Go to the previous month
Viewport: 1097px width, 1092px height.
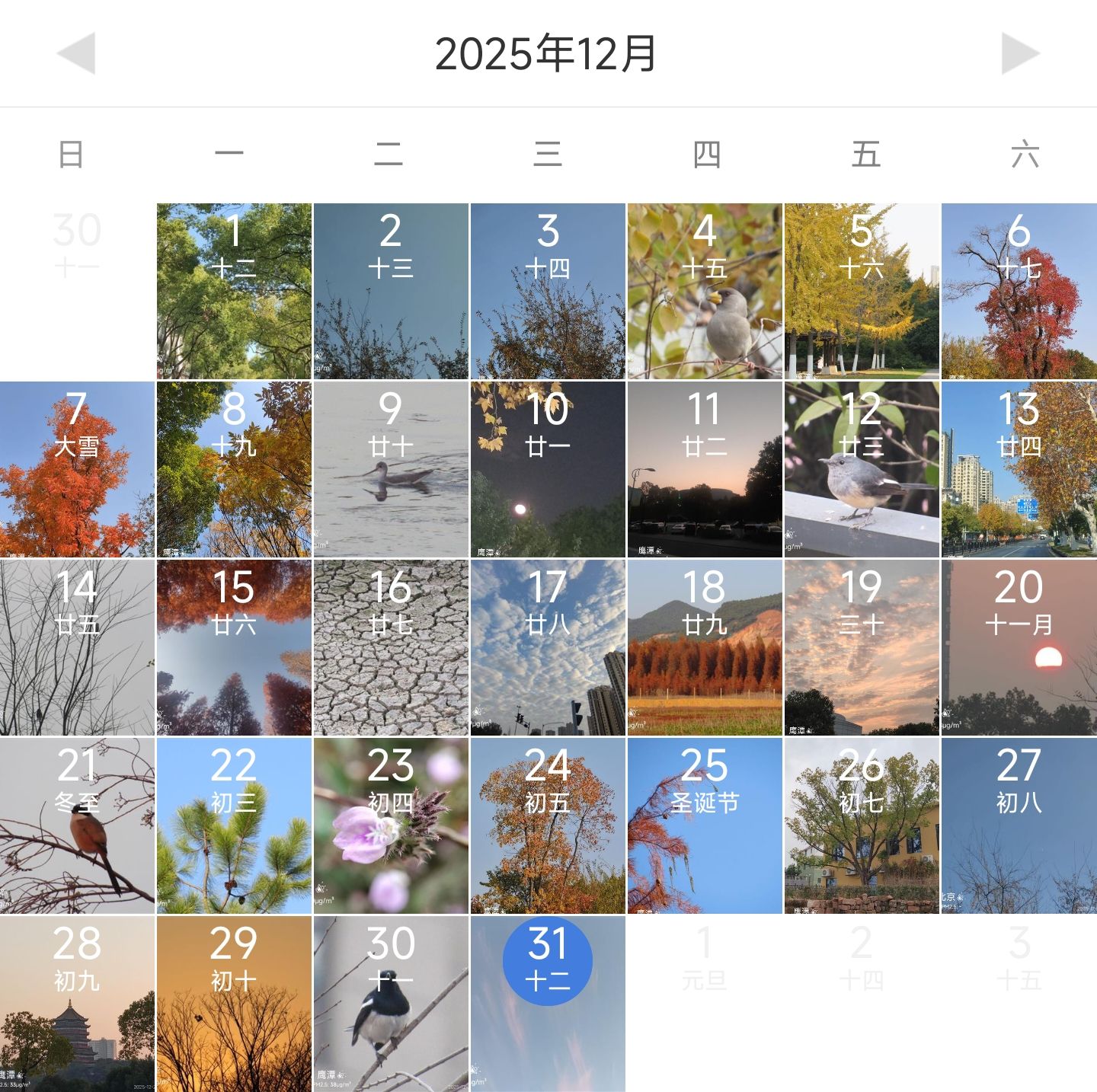pyautogui.click(x=76, y=53)
